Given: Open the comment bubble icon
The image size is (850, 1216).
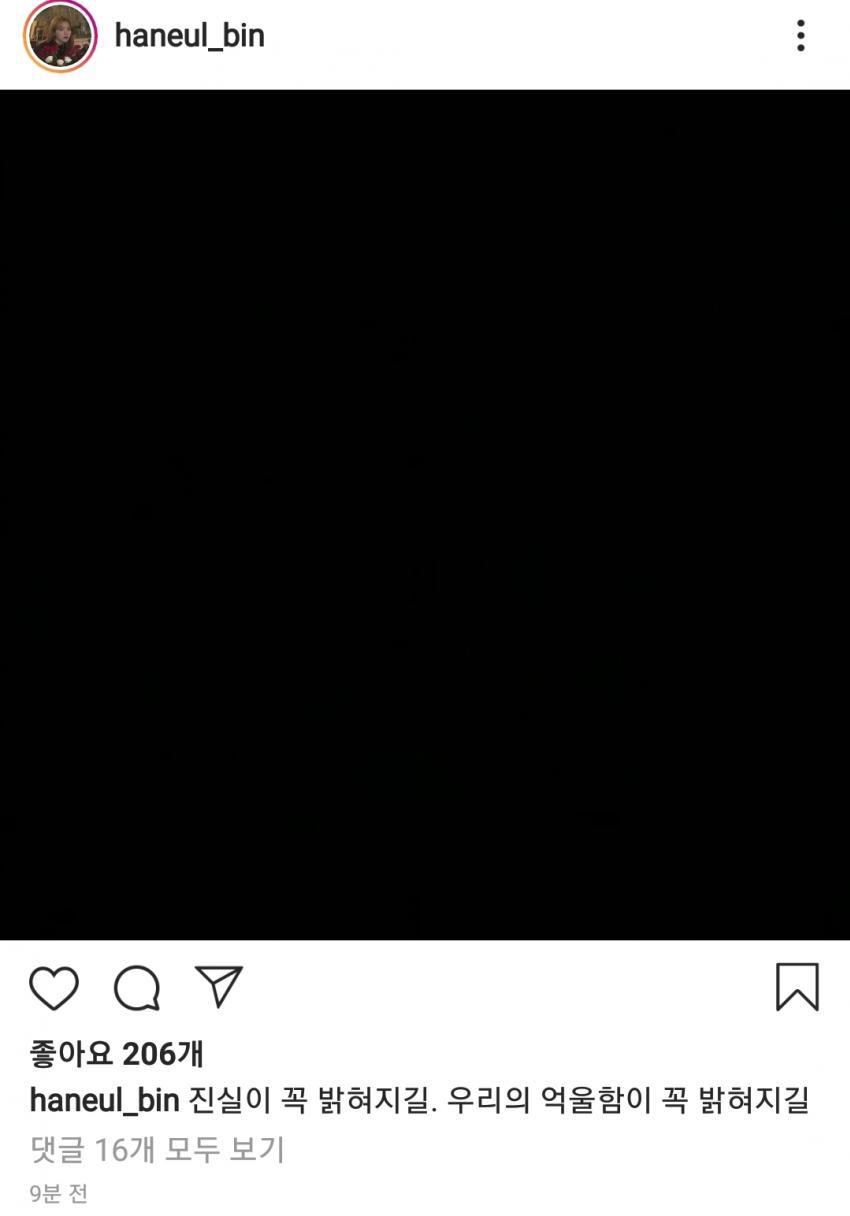Looking at the screenshot, I should tap(137, 989).
